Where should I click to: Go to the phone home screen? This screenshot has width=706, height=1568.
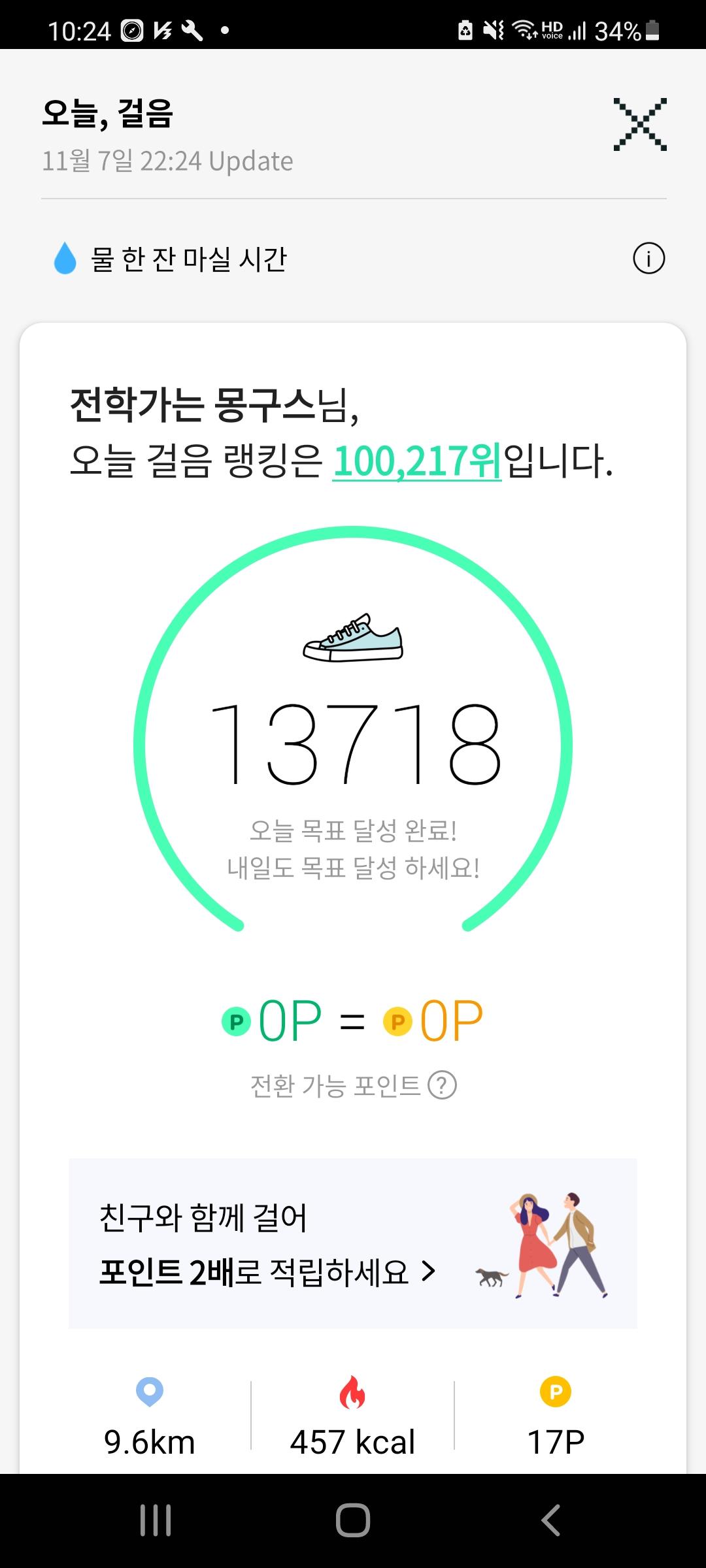tap(353, 1520)
